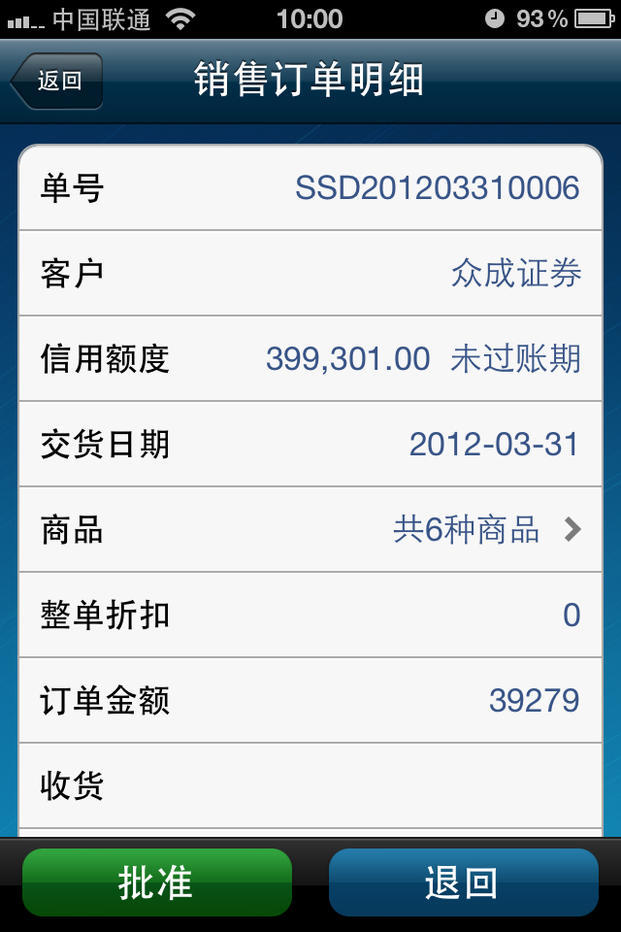Reject the order with 退回
Image resolution: width=621 pixels, height=932 pixels.
coord(463,883)
